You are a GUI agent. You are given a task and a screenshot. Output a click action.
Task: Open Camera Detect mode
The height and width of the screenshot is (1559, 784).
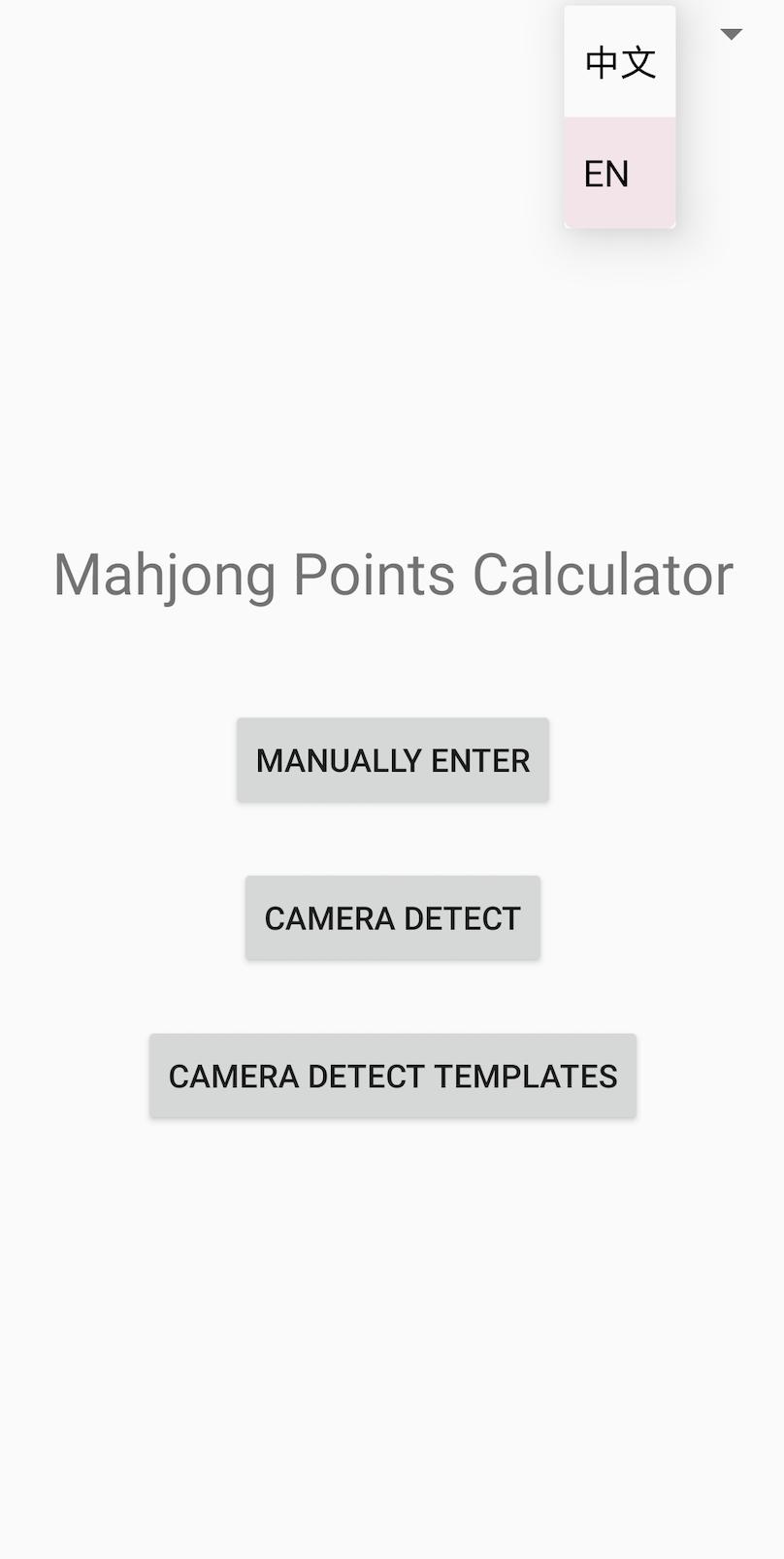393,918
